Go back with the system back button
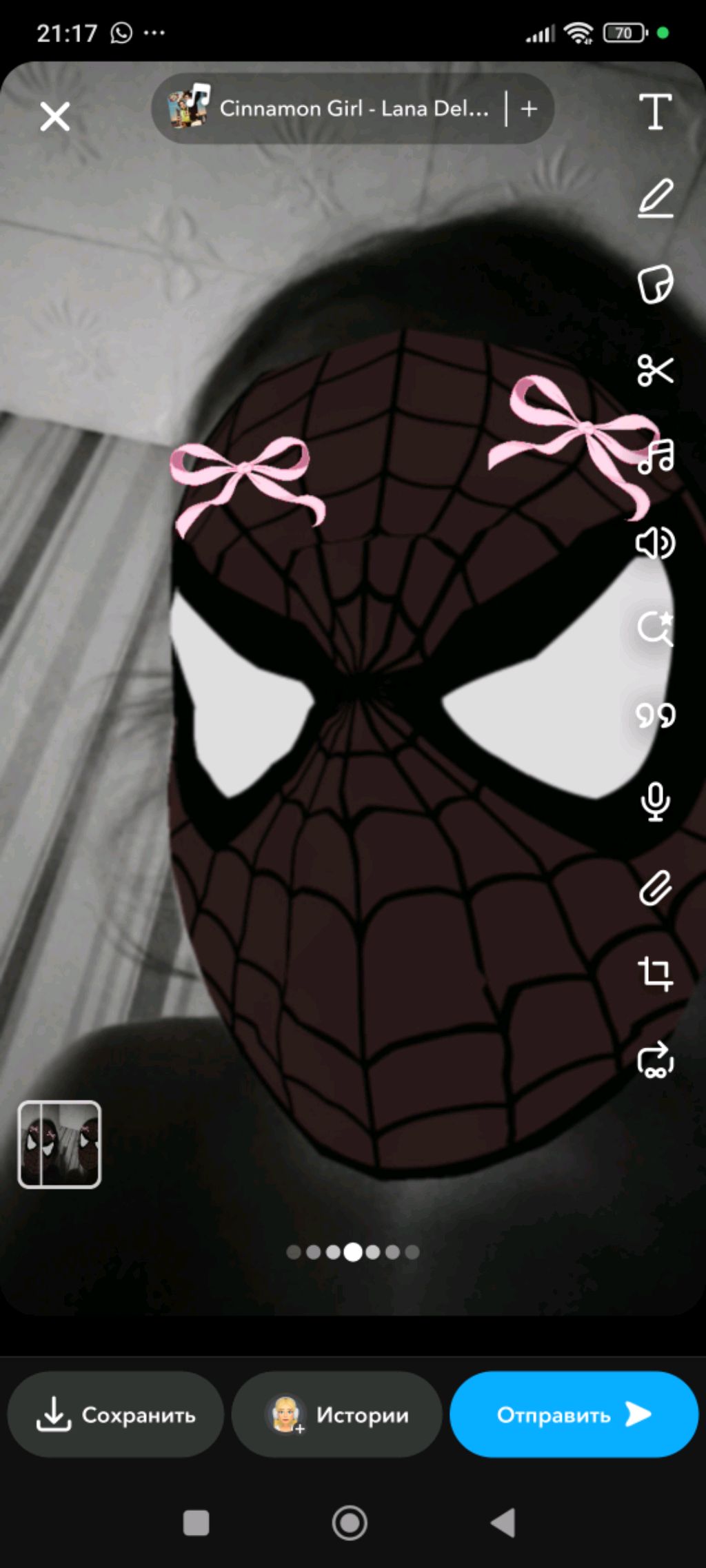Image resolution: width=706 pixels, height=1568 pixels. (x=503, y=1523)
